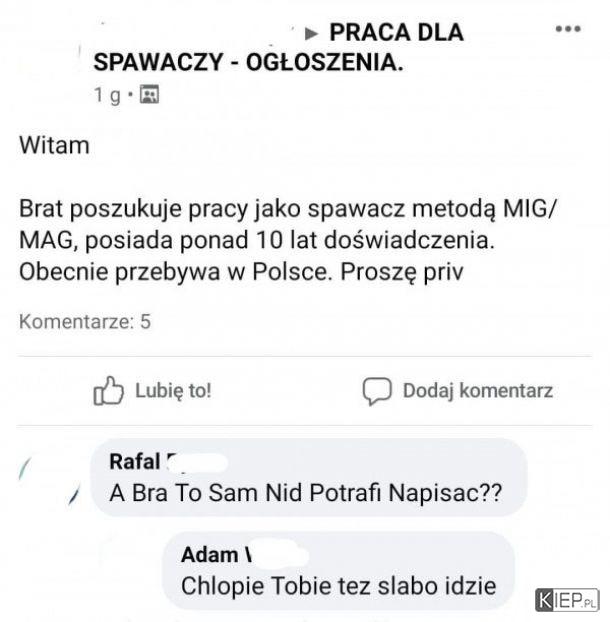View the Komentarze: 5 comment count
Screen dimensions: 610x622
pyautogui.click(x=85, y=322)
